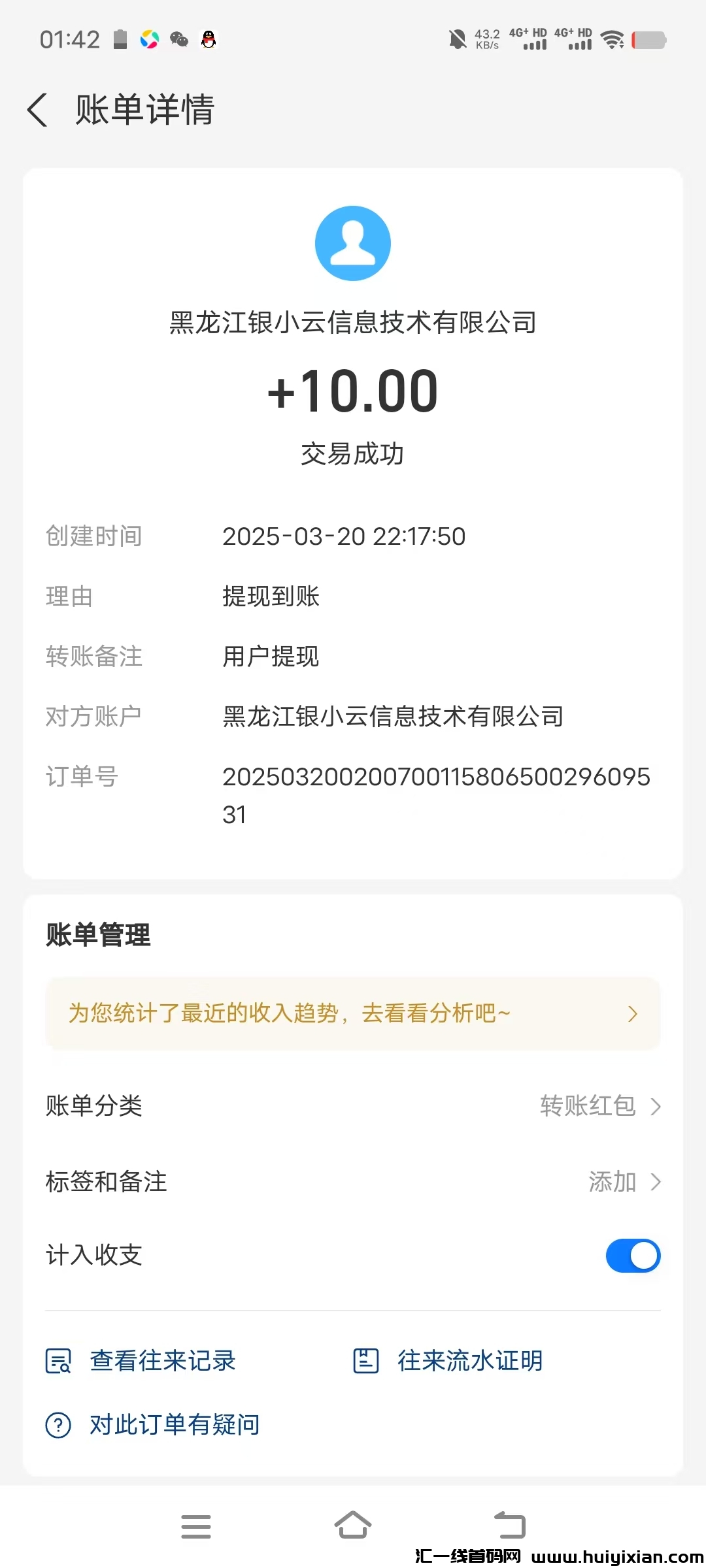
Task: Tap the 往来流水证明 certificate icon
Action: click(365, 1361)
